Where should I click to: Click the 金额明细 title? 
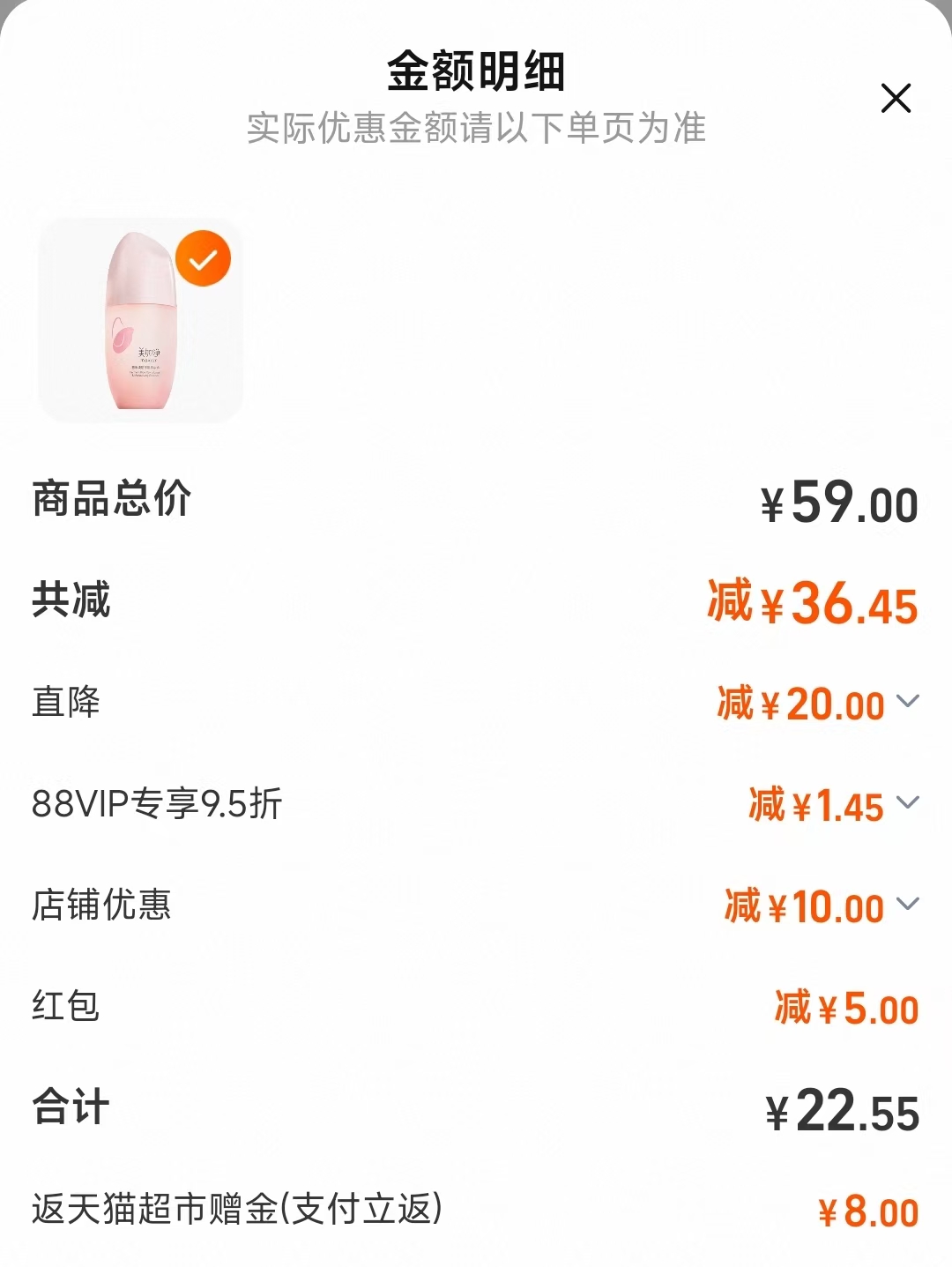(476, 72)
